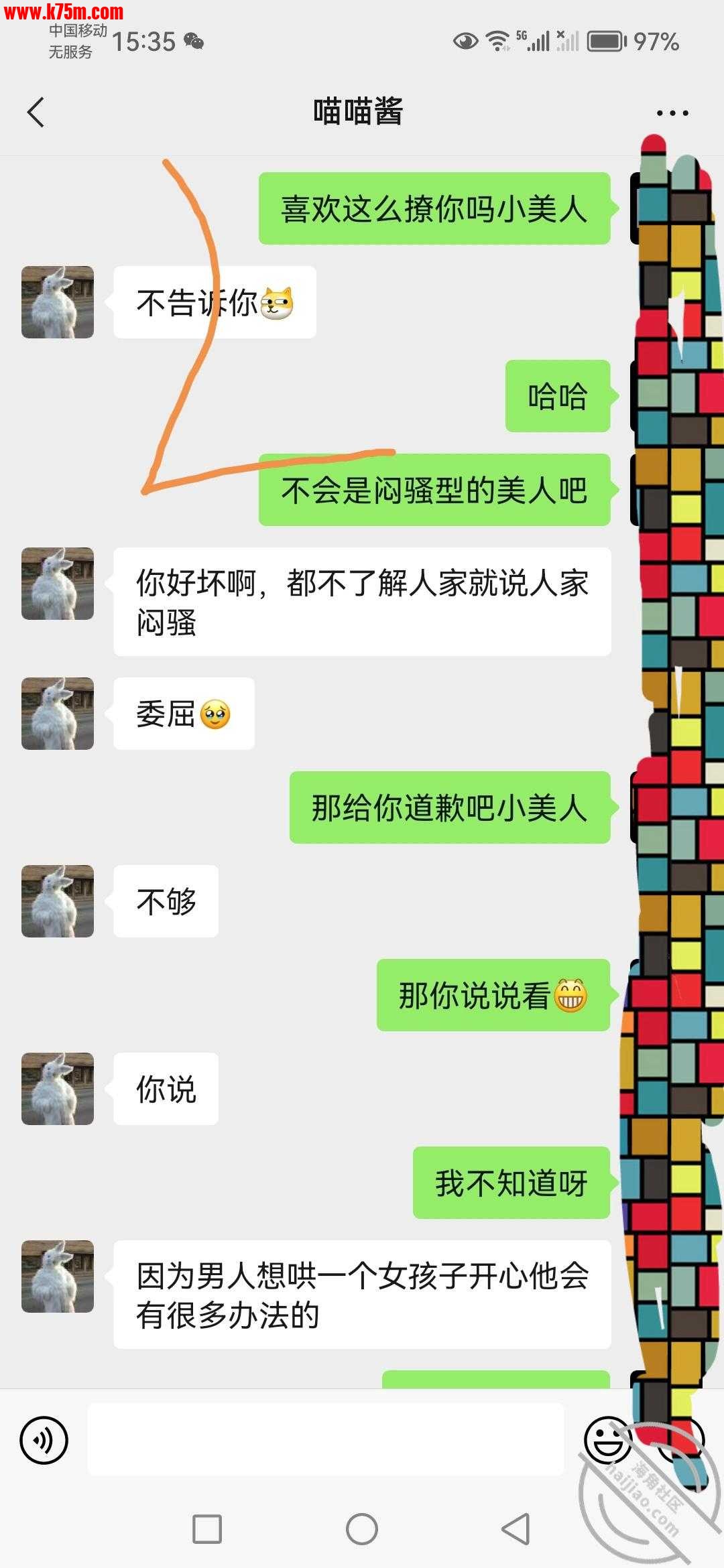This screenshot has height=1568, width=724.
Task: Open 喵喵酱's avatar beside 不告诉你
Action: 58,302
